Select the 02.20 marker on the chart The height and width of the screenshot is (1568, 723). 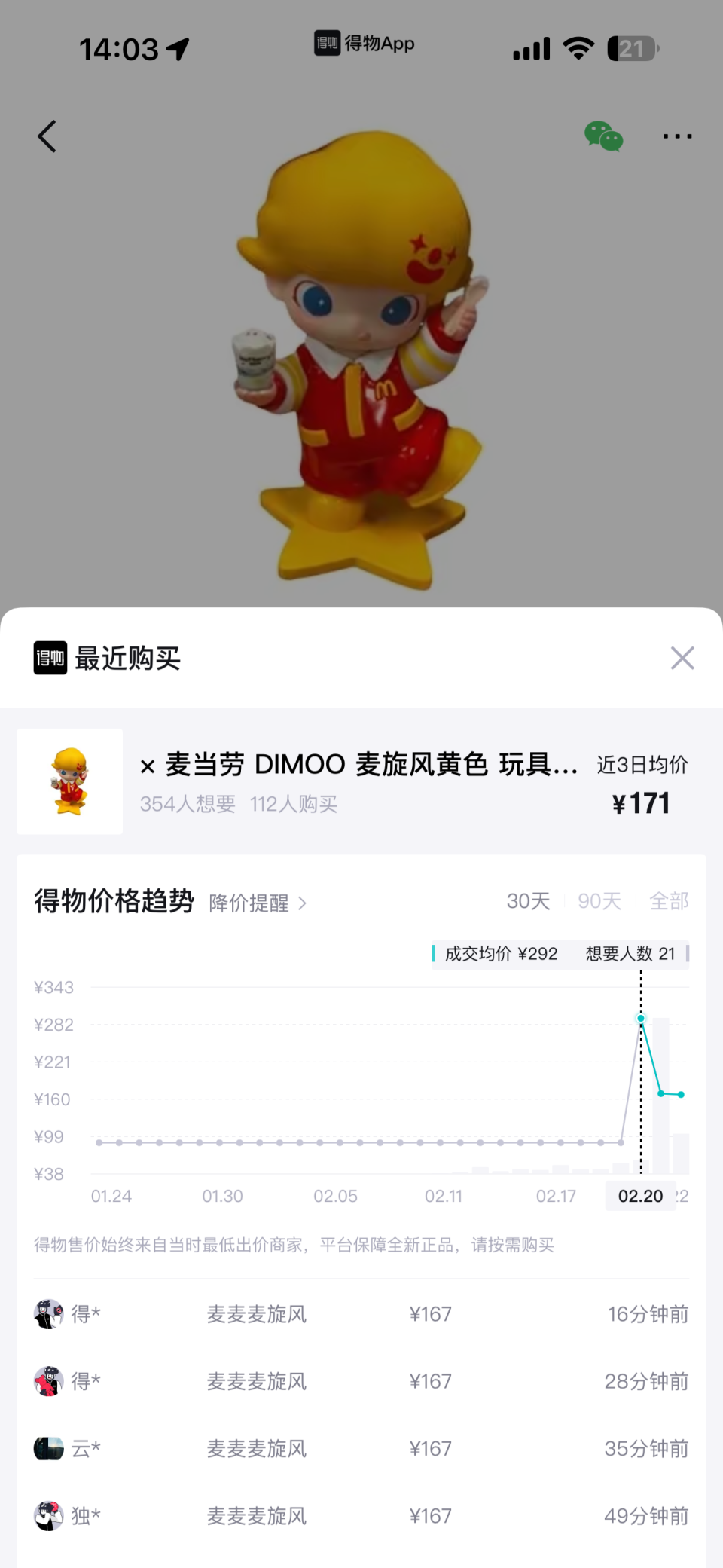[640, 1195]
